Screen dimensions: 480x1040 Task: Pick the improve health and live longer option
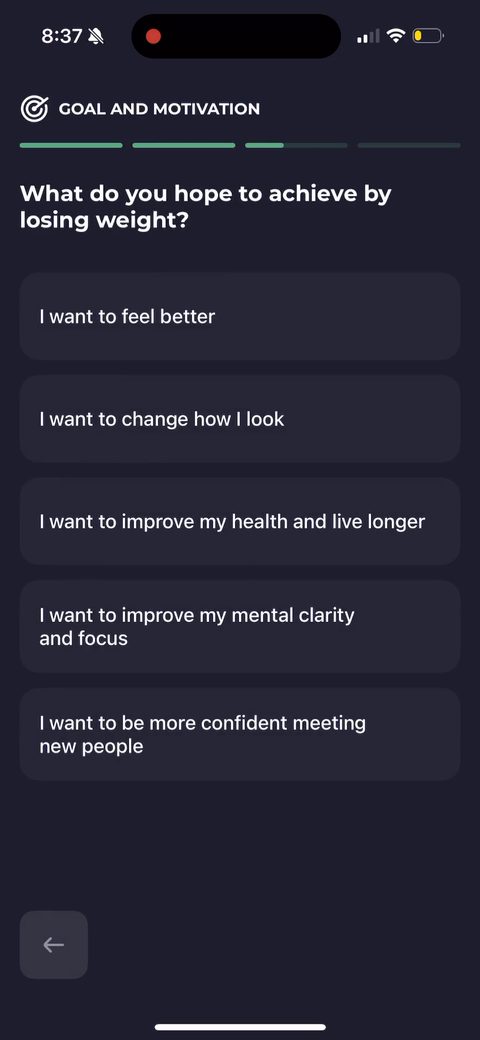pos(239,521)
